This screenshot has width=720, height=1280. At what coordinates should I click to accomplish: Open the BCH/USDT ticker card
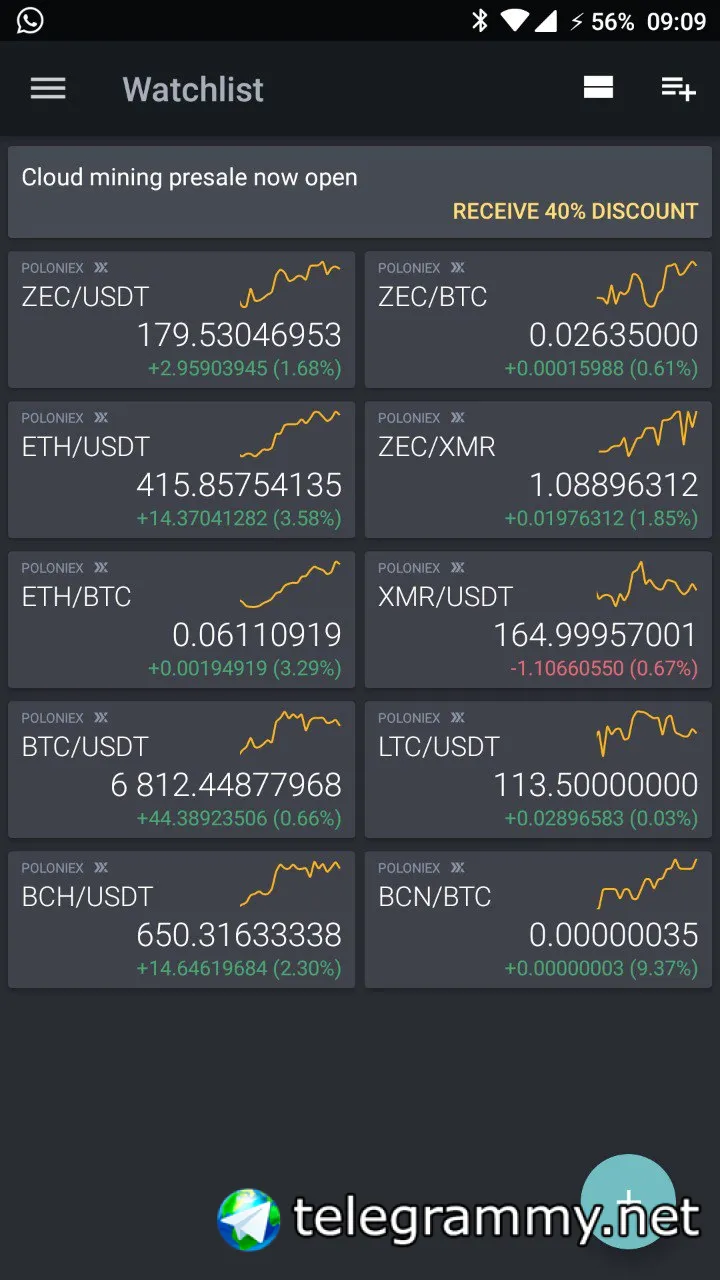[181, 919]
